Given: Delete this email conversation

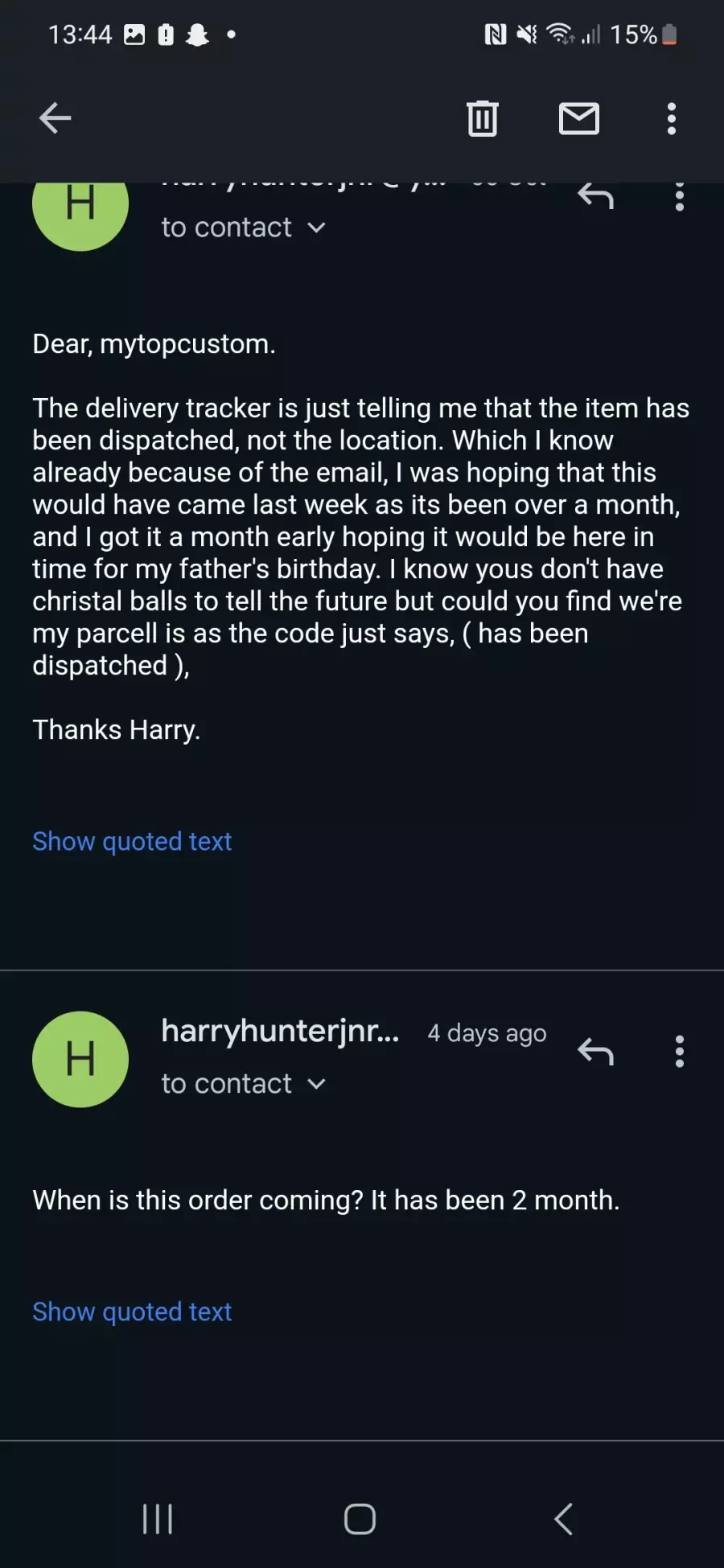Looking at the screenshot, I should (483, 118).
